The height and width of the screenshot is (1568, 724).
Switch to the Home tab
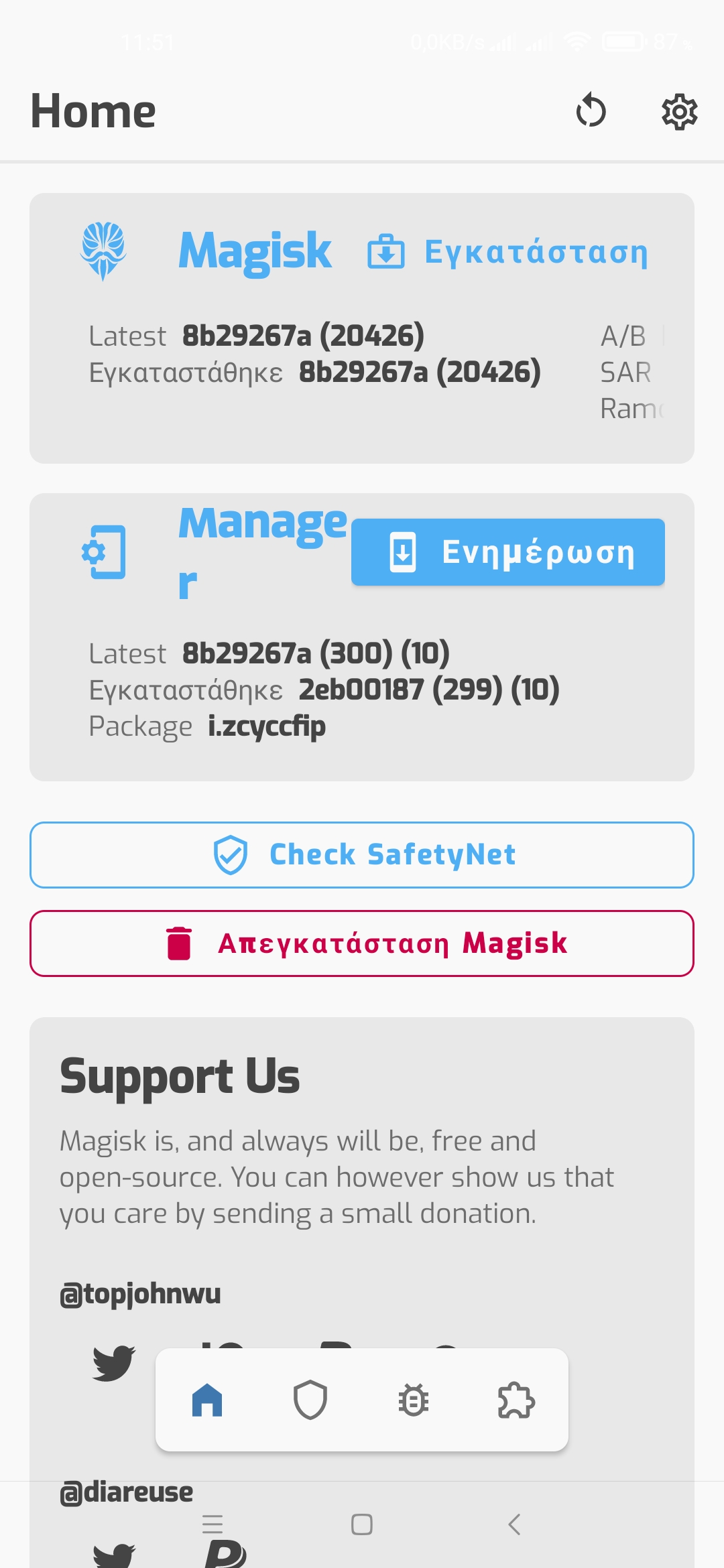[207, 1400]
